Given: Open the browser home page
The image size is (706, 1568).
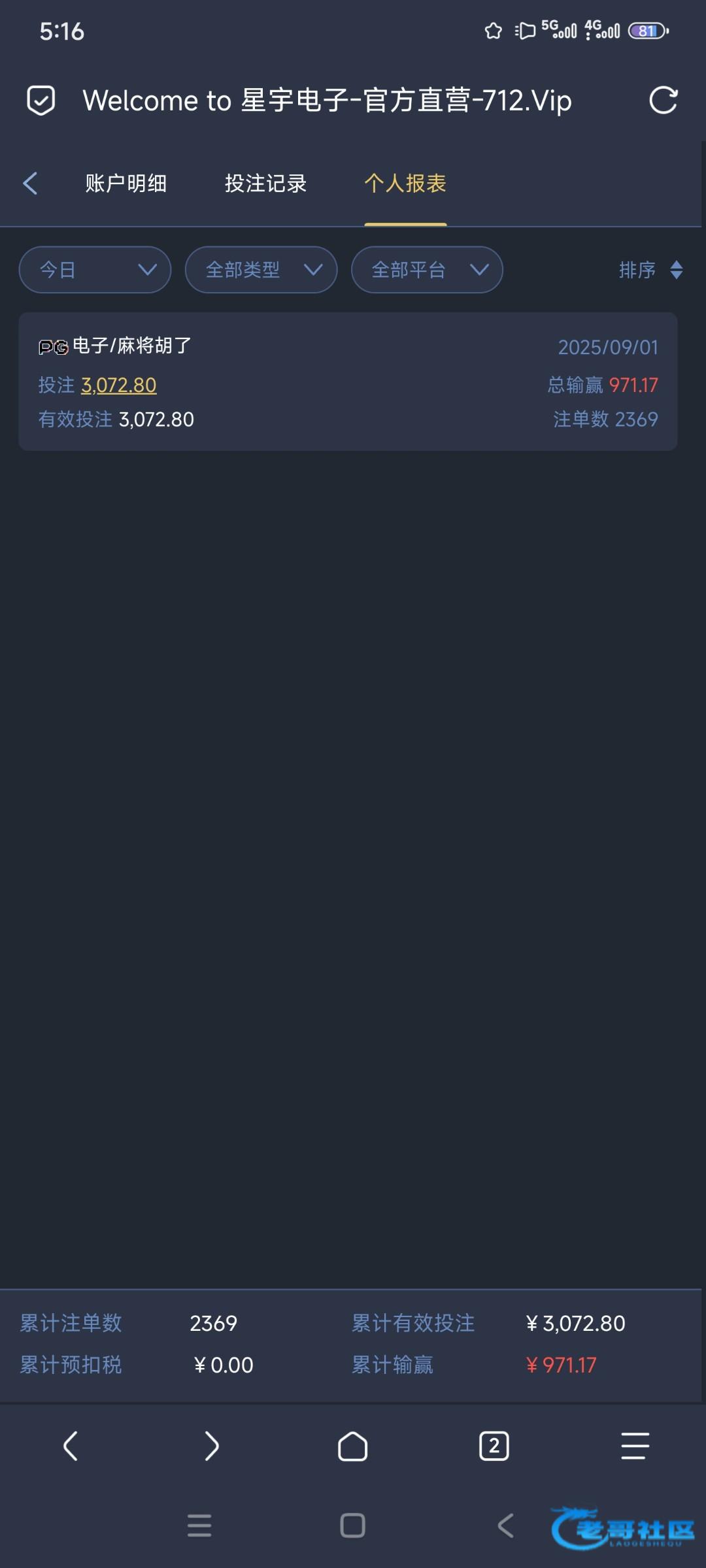Looking at the screenshot, I should click(352, 1446).
